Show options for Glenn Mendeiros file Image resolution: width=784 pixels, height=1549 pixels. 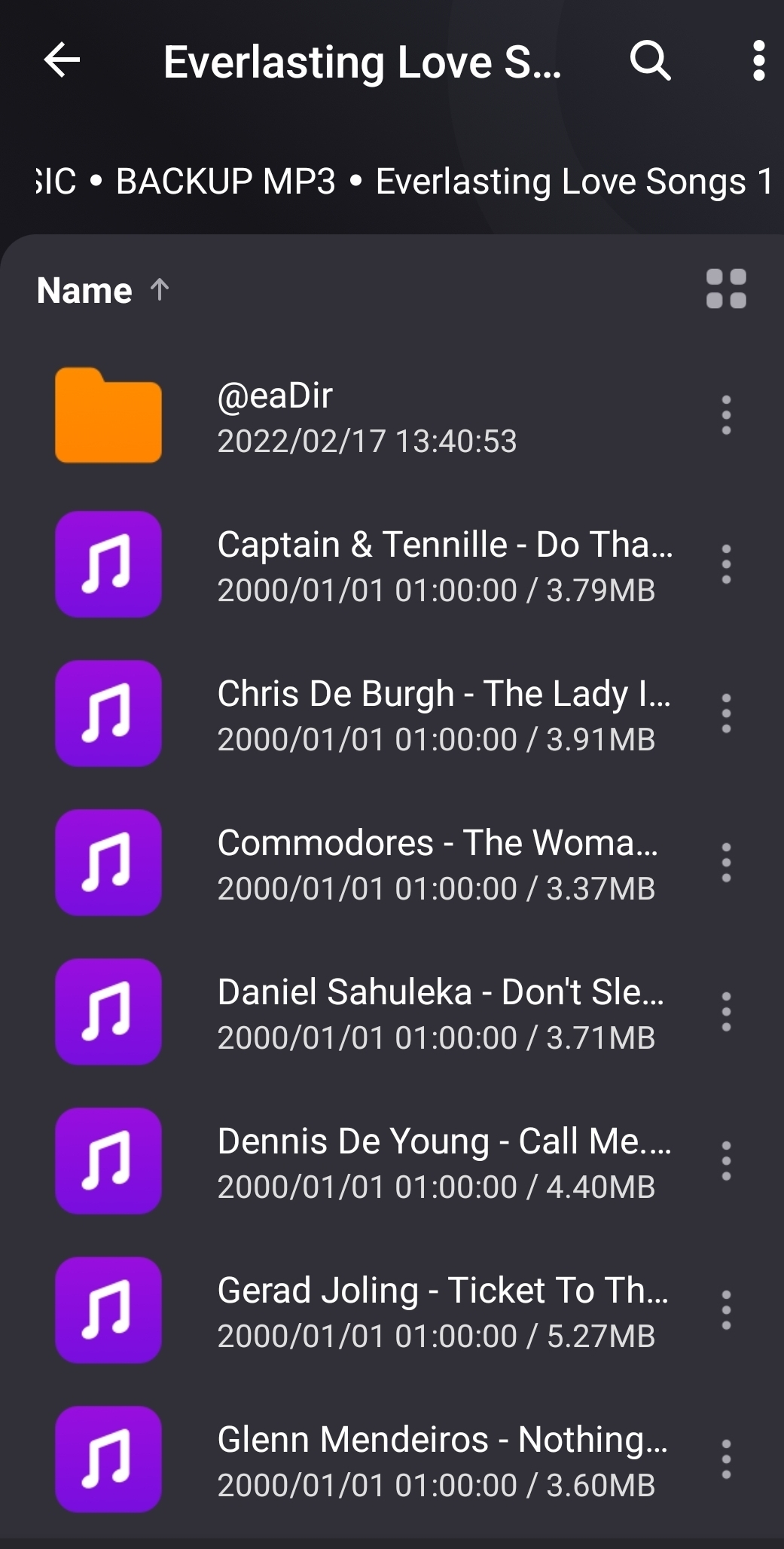tap(726, 1459)
